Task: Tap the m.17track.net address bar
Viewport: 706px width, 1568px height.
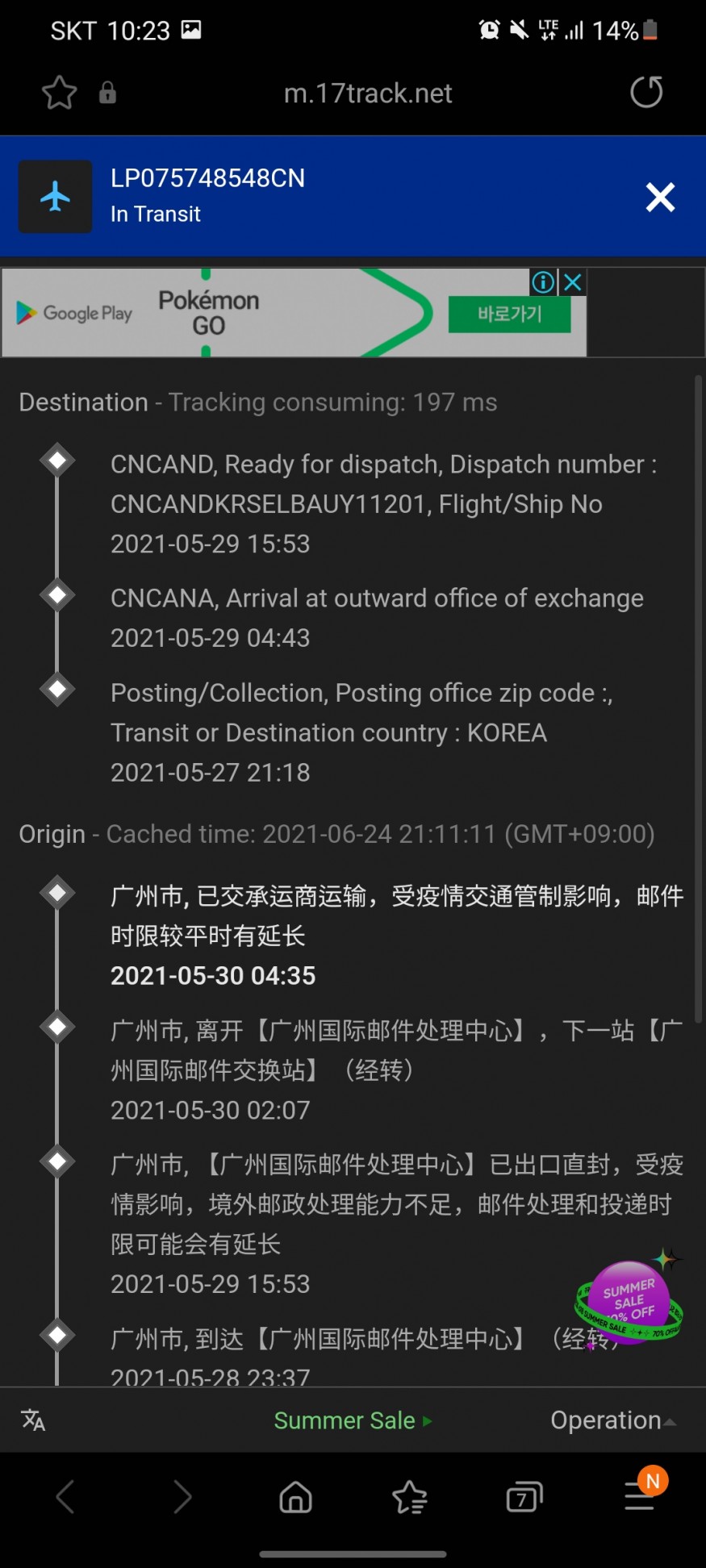Action: tap(367, 94)
